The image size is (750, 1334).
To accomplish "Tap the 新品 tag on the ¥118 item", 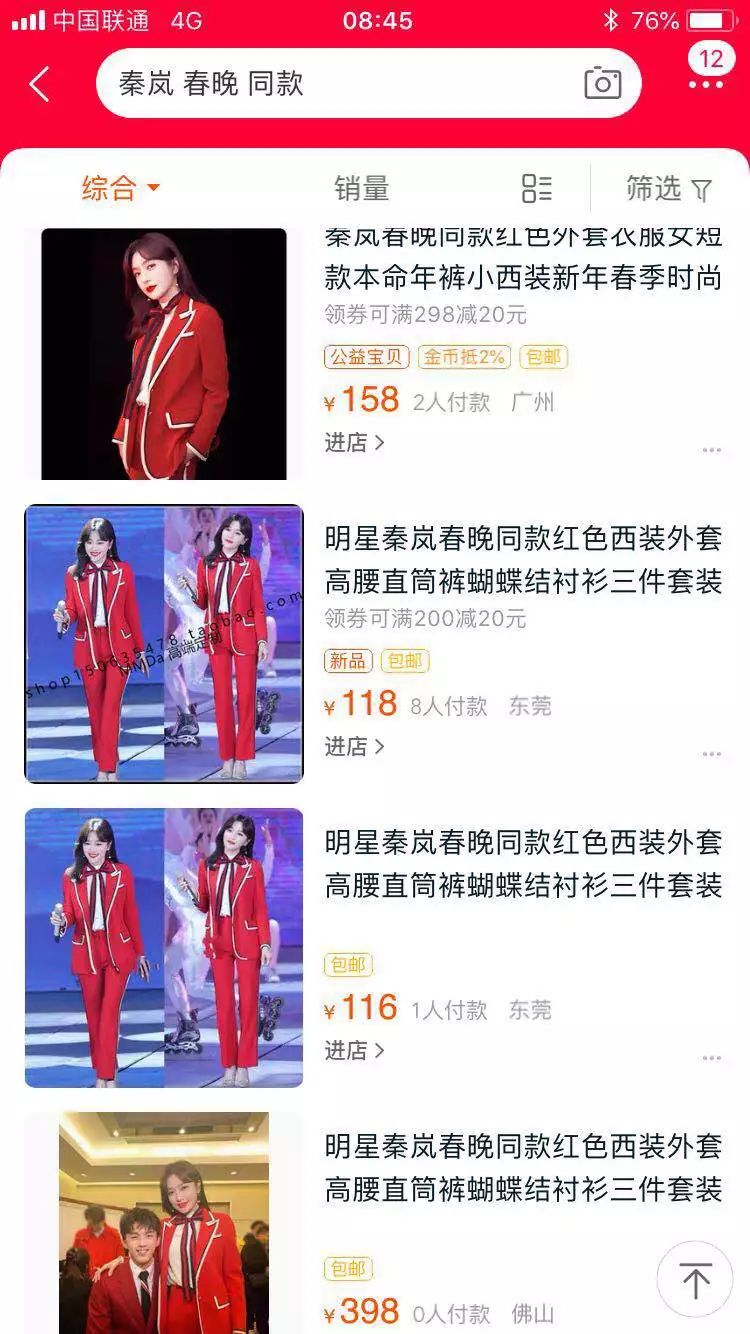I will pyautogui.click(x=347, y=661).
